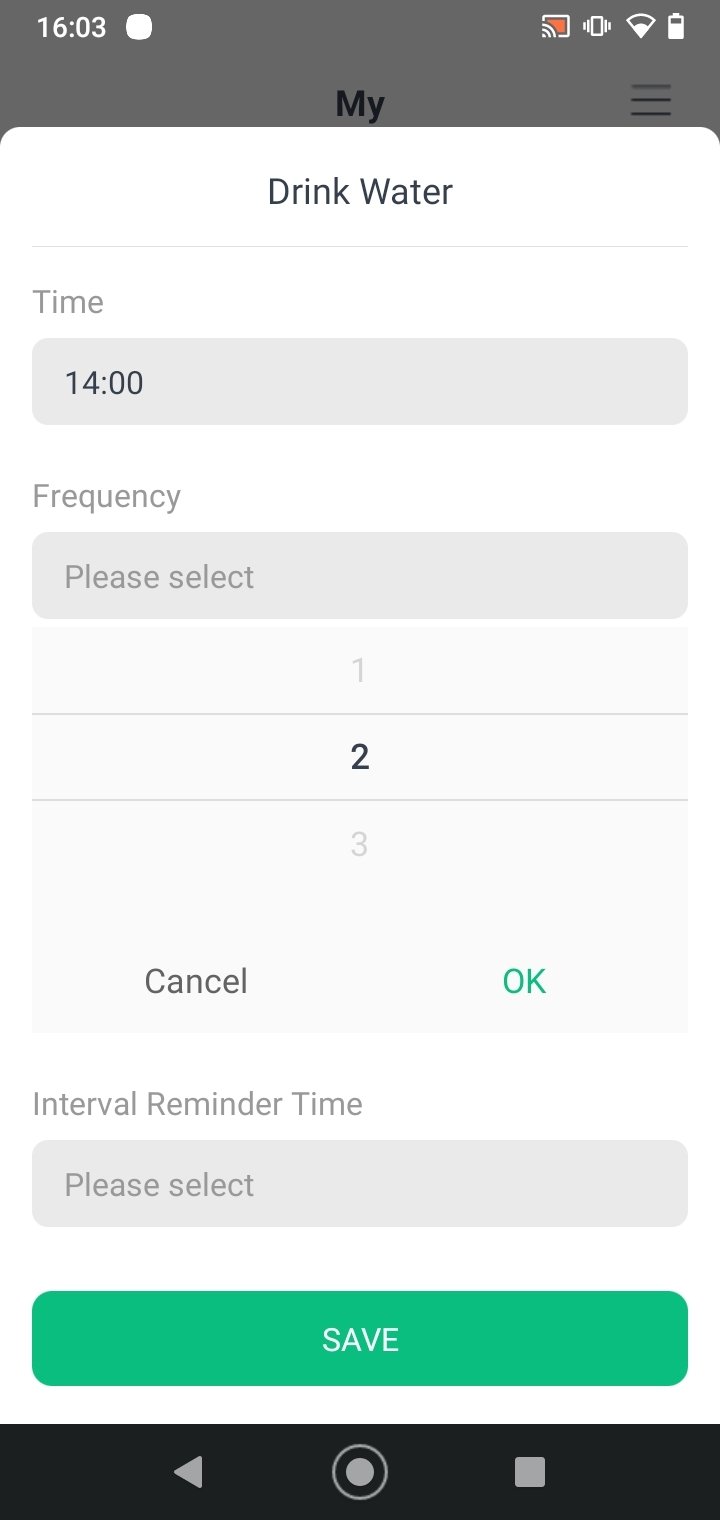
Task: Open the Time field showing 14:00
Action: (360, 382)
